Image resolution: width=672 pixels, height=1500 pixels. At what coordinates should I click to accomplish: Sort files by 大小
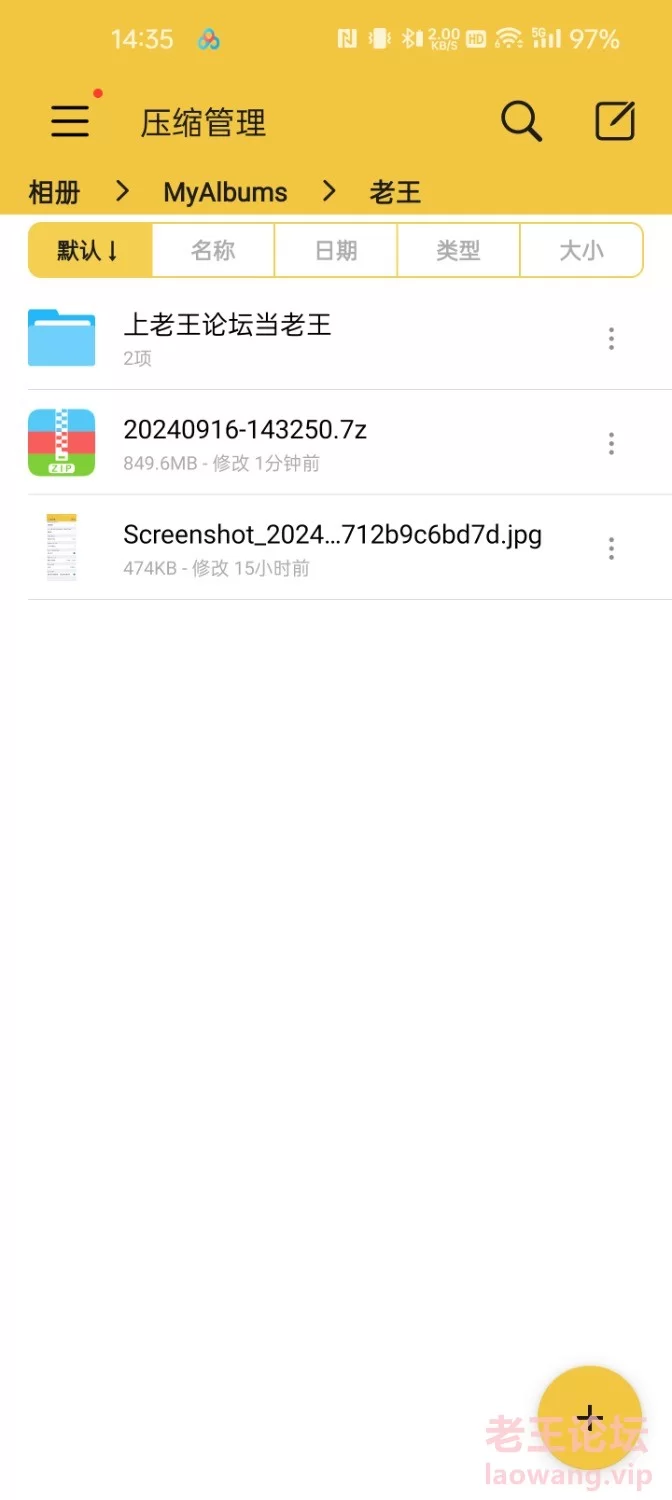coord(582,250)
